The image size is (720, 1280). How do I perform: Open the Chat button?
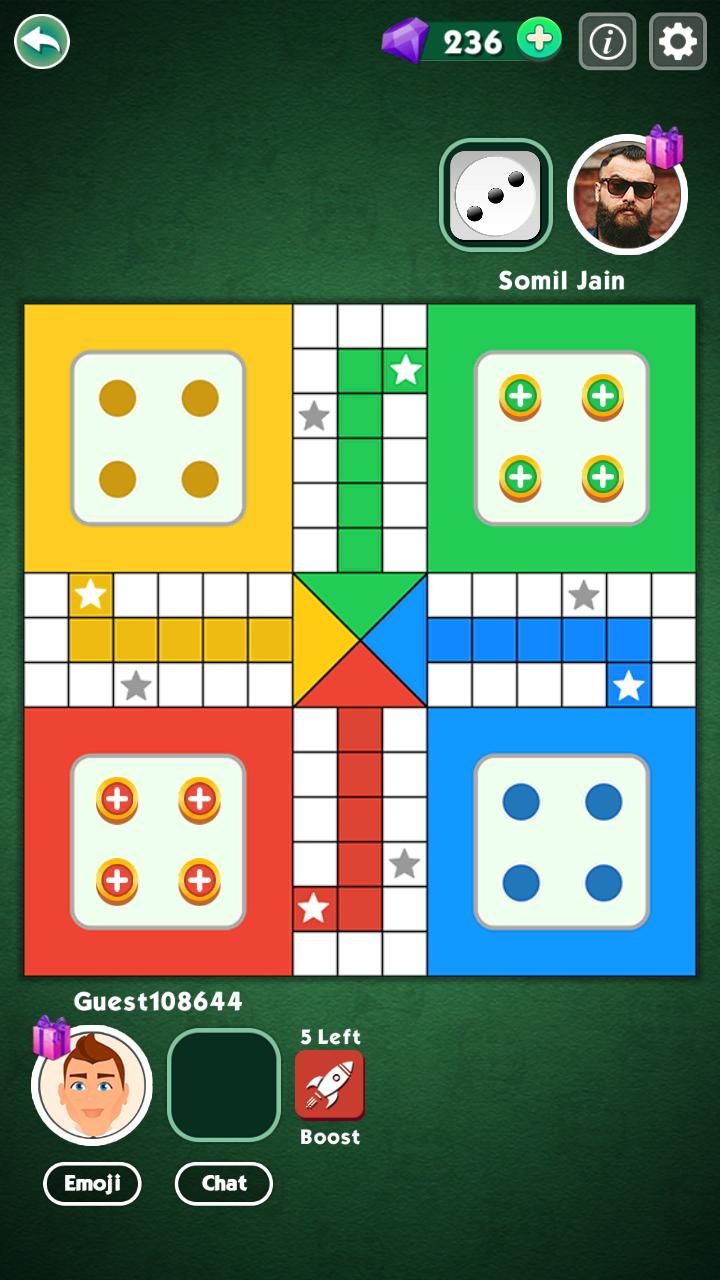(x=224, y=1184)
